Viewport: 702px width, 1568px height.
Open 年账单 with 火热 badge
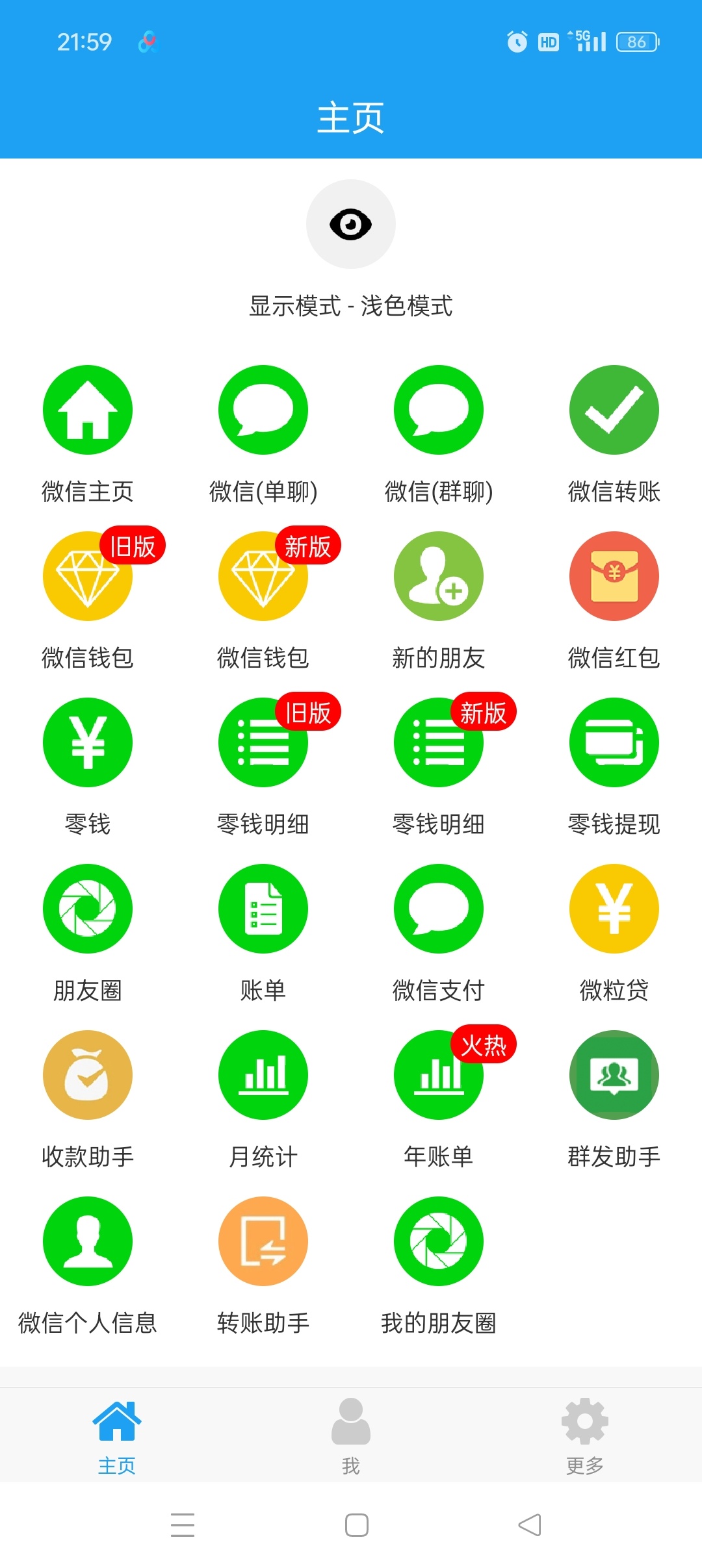coord(439,1075)
